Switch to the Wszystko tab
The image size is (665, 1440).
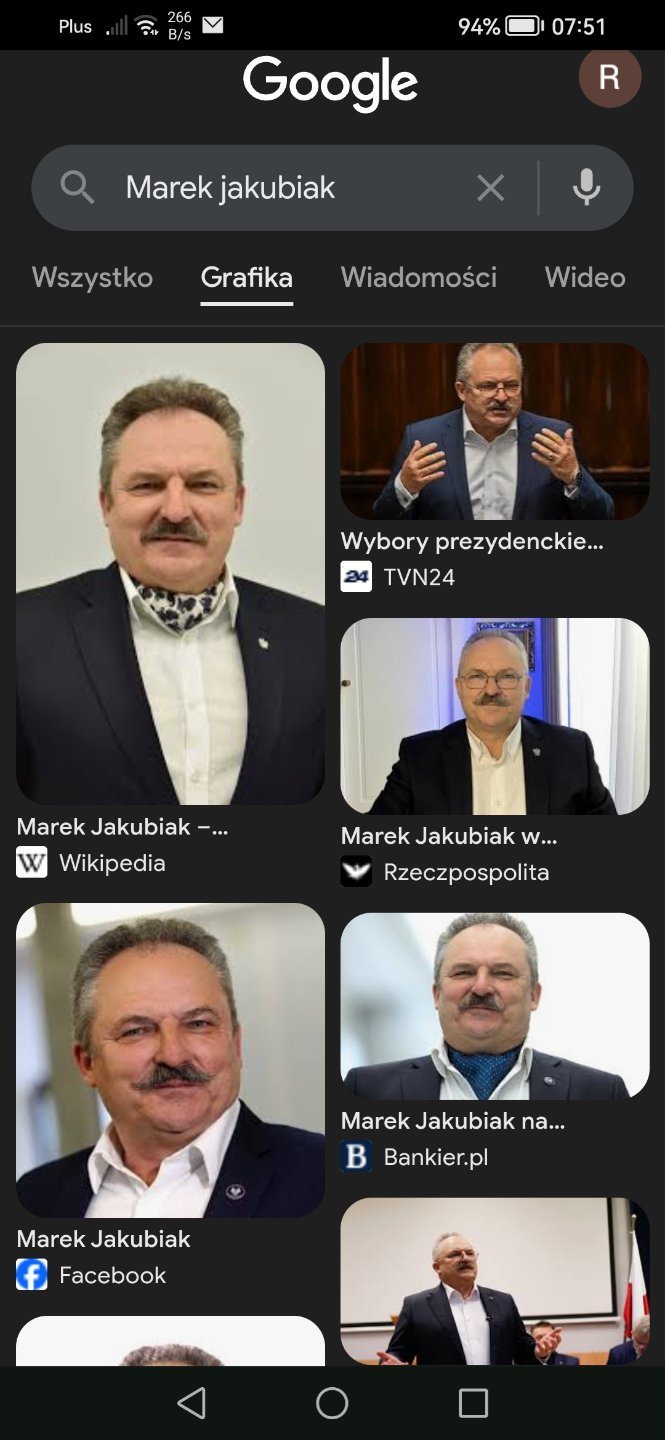click(92, 277)
